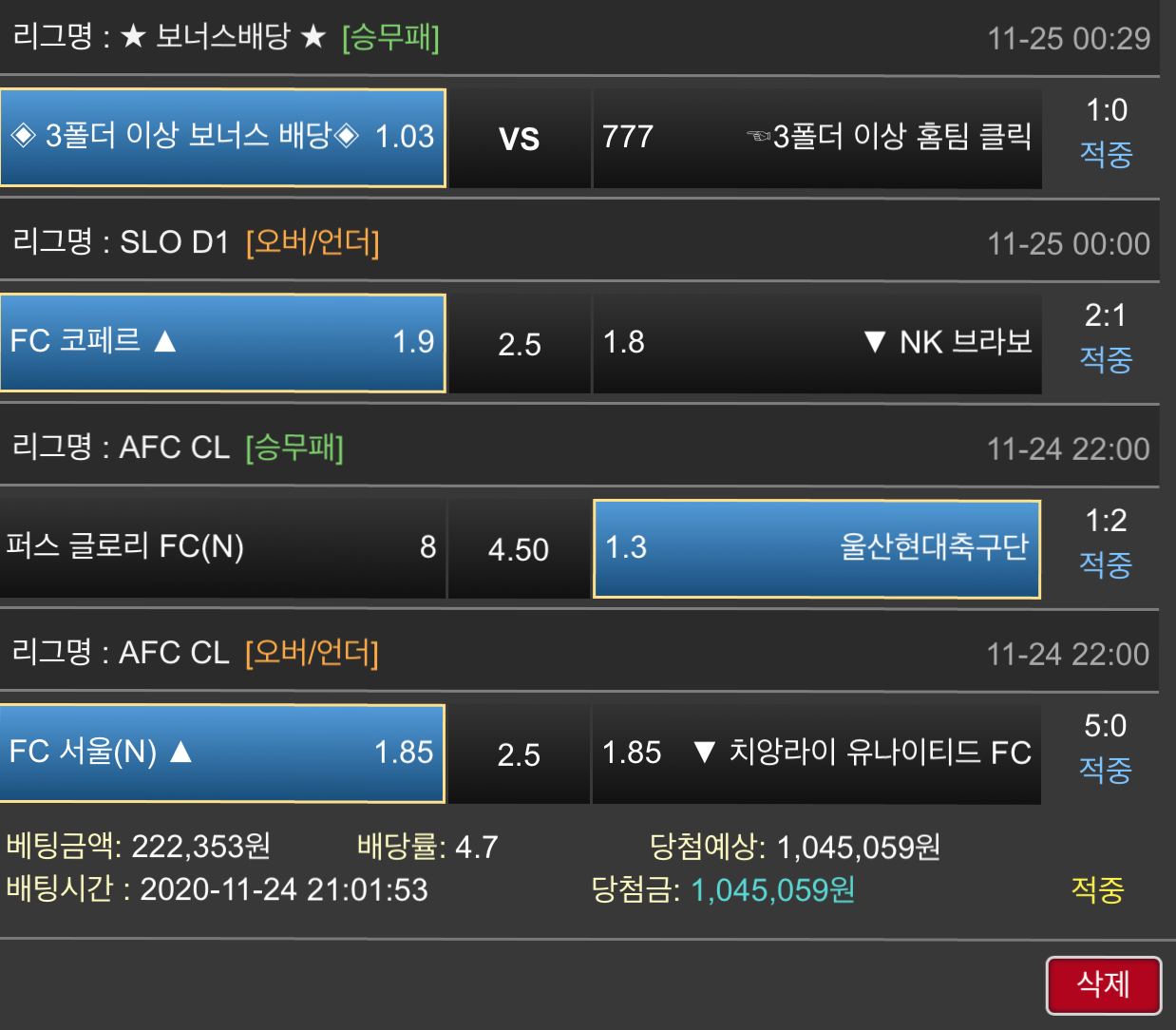The height and width of the screenshot is (1030, 1176).
Task: Select the 3폴더 이상 보너스 배당 1.03 cell
Action: click(x=222, y=138)
